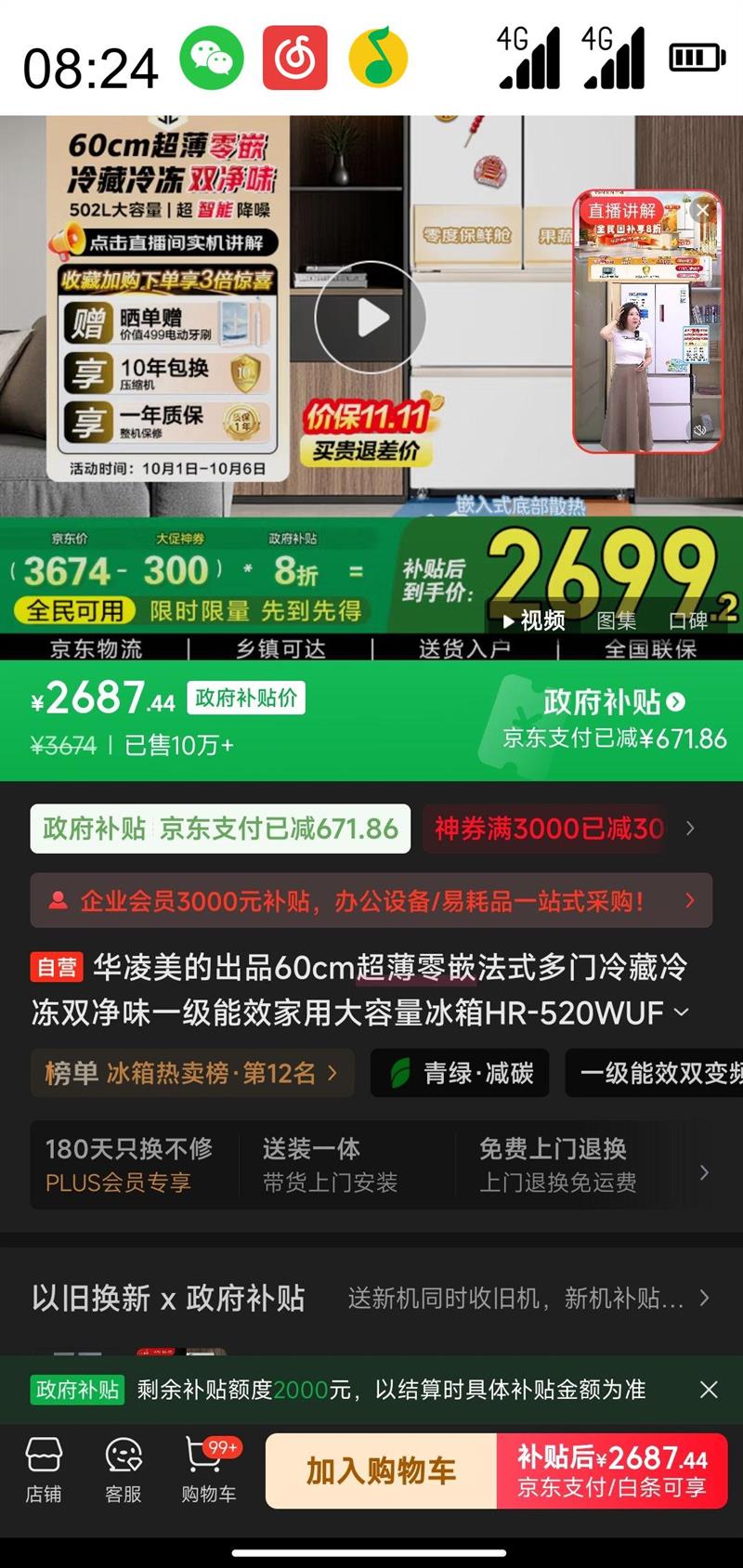Tap the 青绿·减碳 chip
Viewport: 743px width, 1568px height.
click(x=460, y=1073)
